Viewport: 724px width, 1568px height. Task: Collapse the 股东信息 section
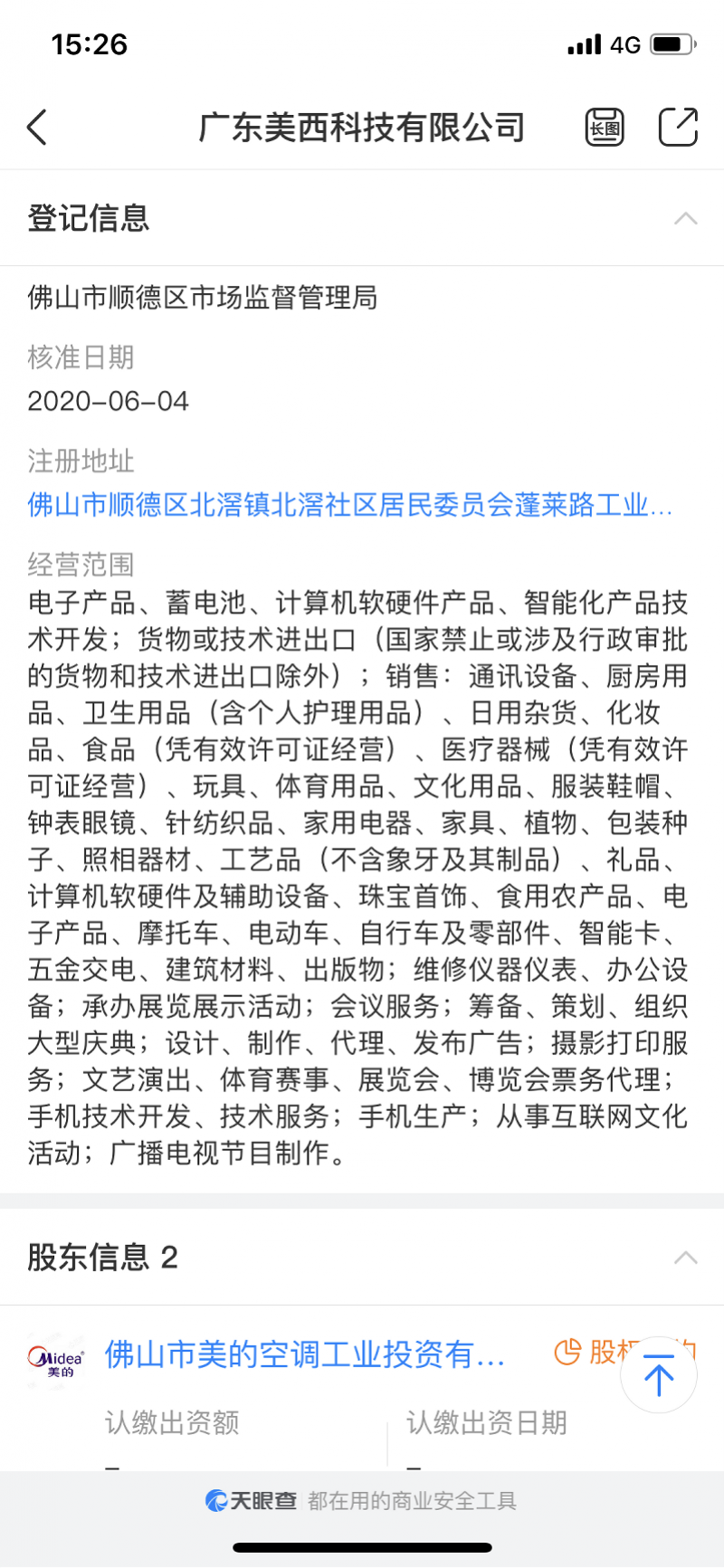pos(686,1257)
